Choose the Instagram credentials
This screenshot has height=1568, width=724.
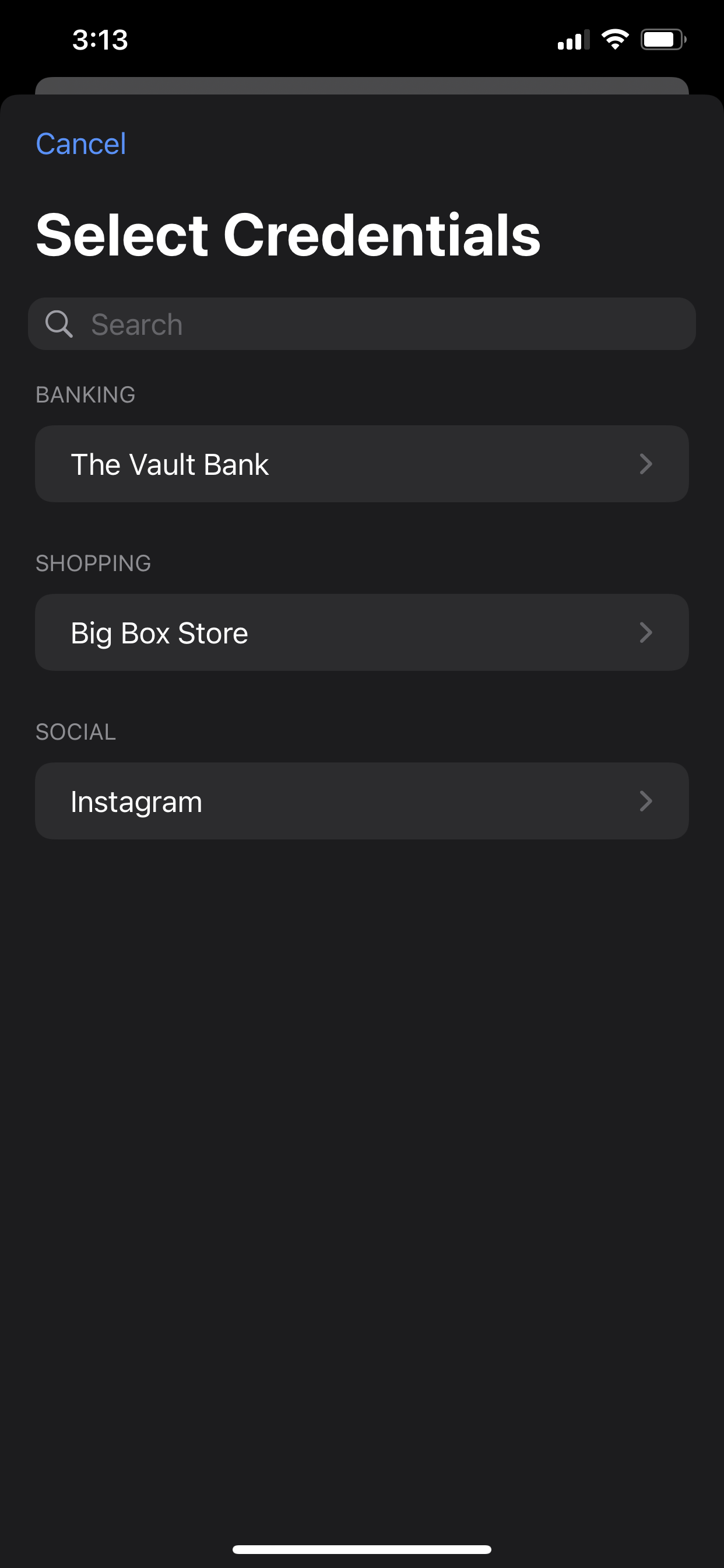click(361, 801)
